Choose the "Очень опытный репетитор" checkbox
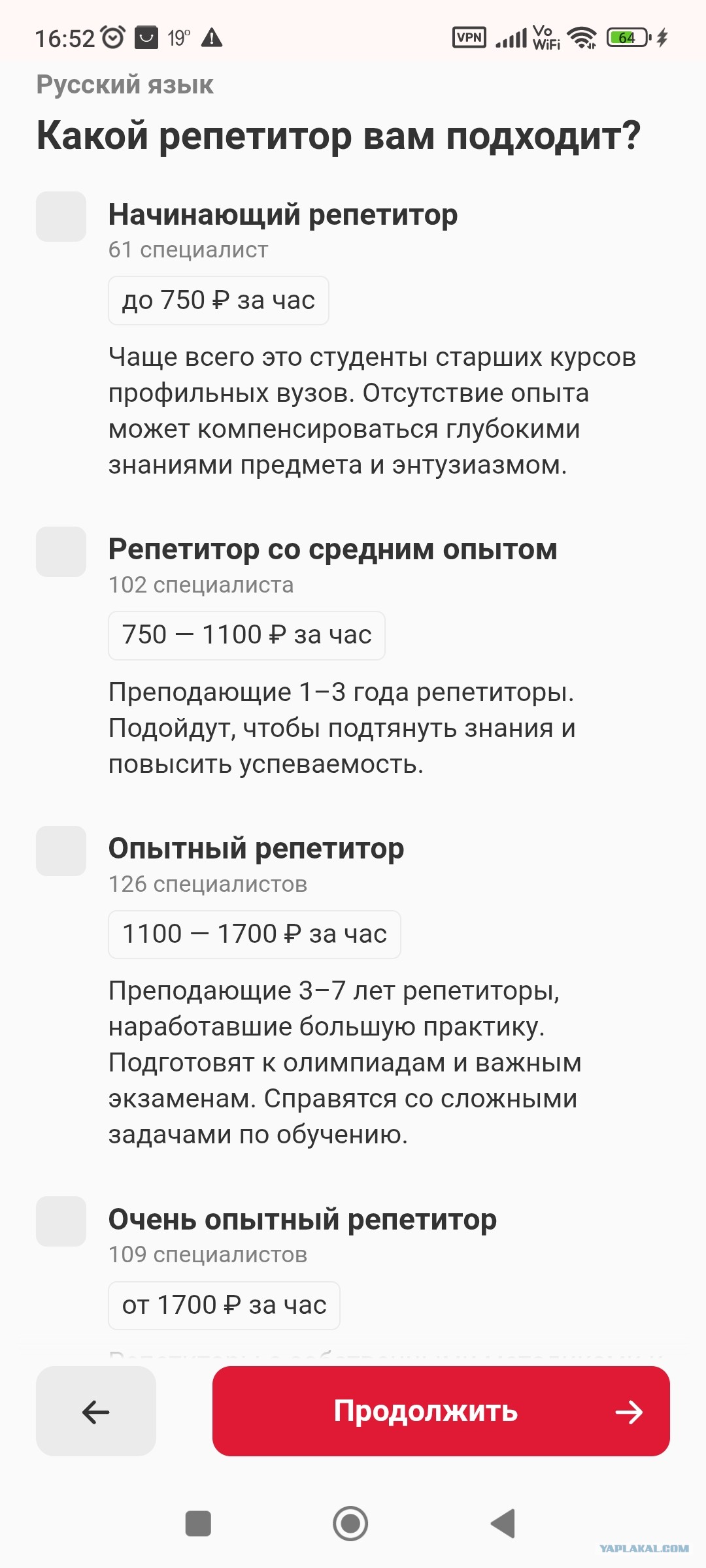The width and height of the screenshot is (706, 1568). click(61, 1221)
